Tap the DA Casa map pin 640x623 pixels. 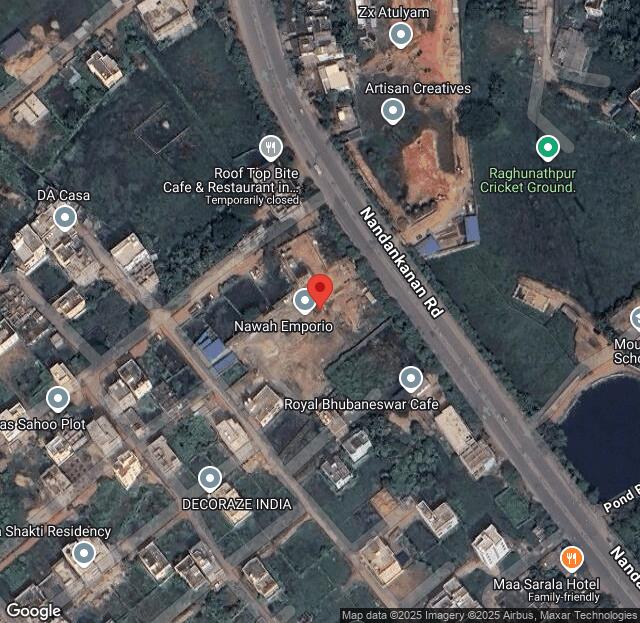[x=65, y=217]
